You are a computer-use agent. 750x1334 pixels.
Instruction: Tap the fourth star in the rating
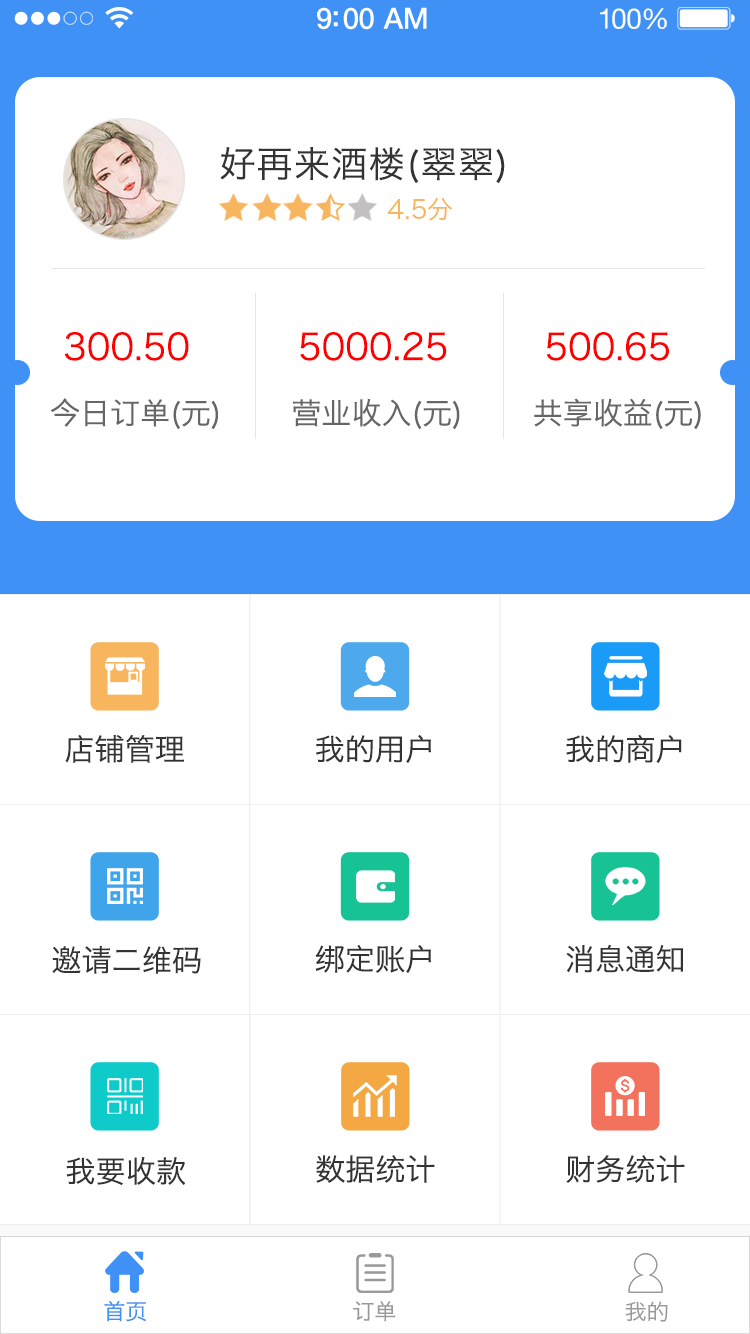point(327,209)
